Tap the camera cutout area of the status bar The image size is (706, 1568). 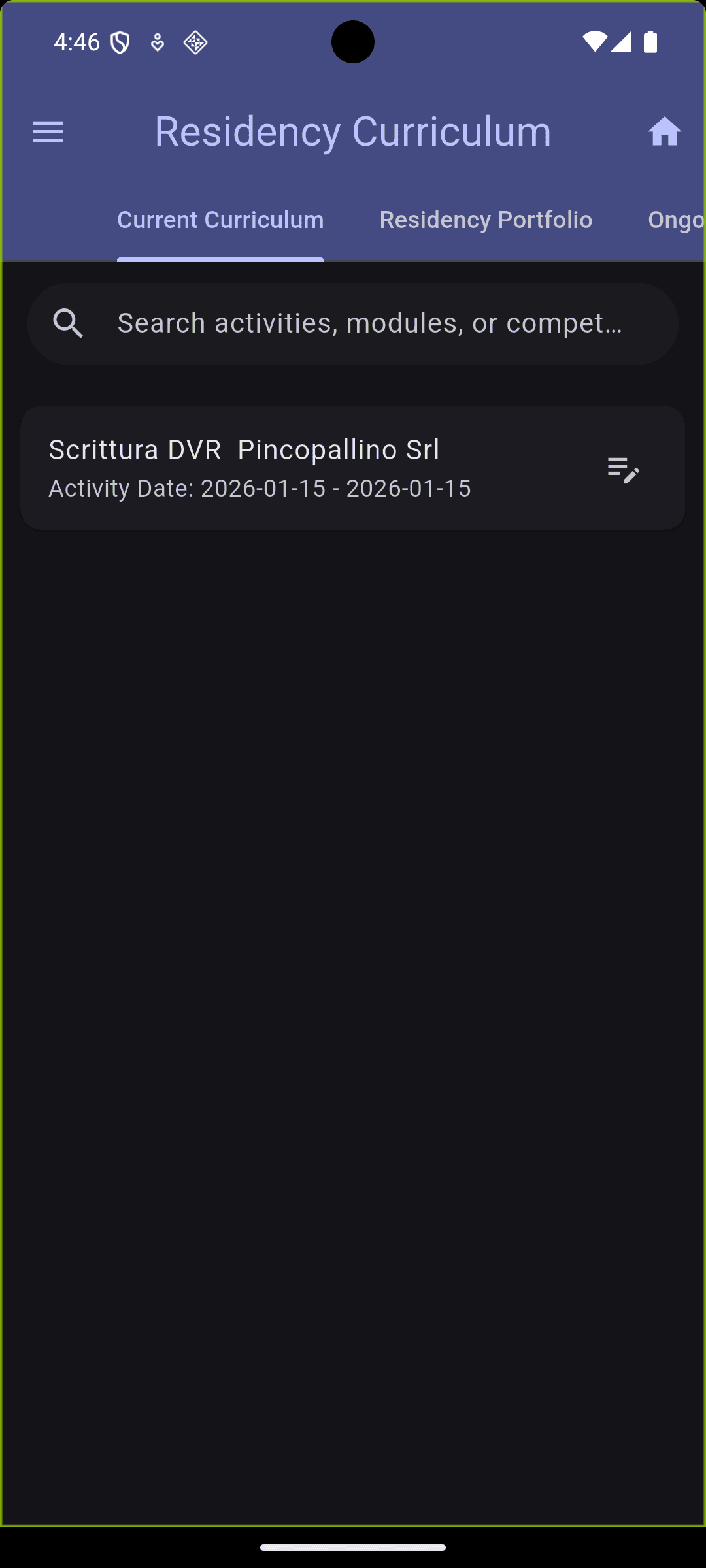click(353, 42)
